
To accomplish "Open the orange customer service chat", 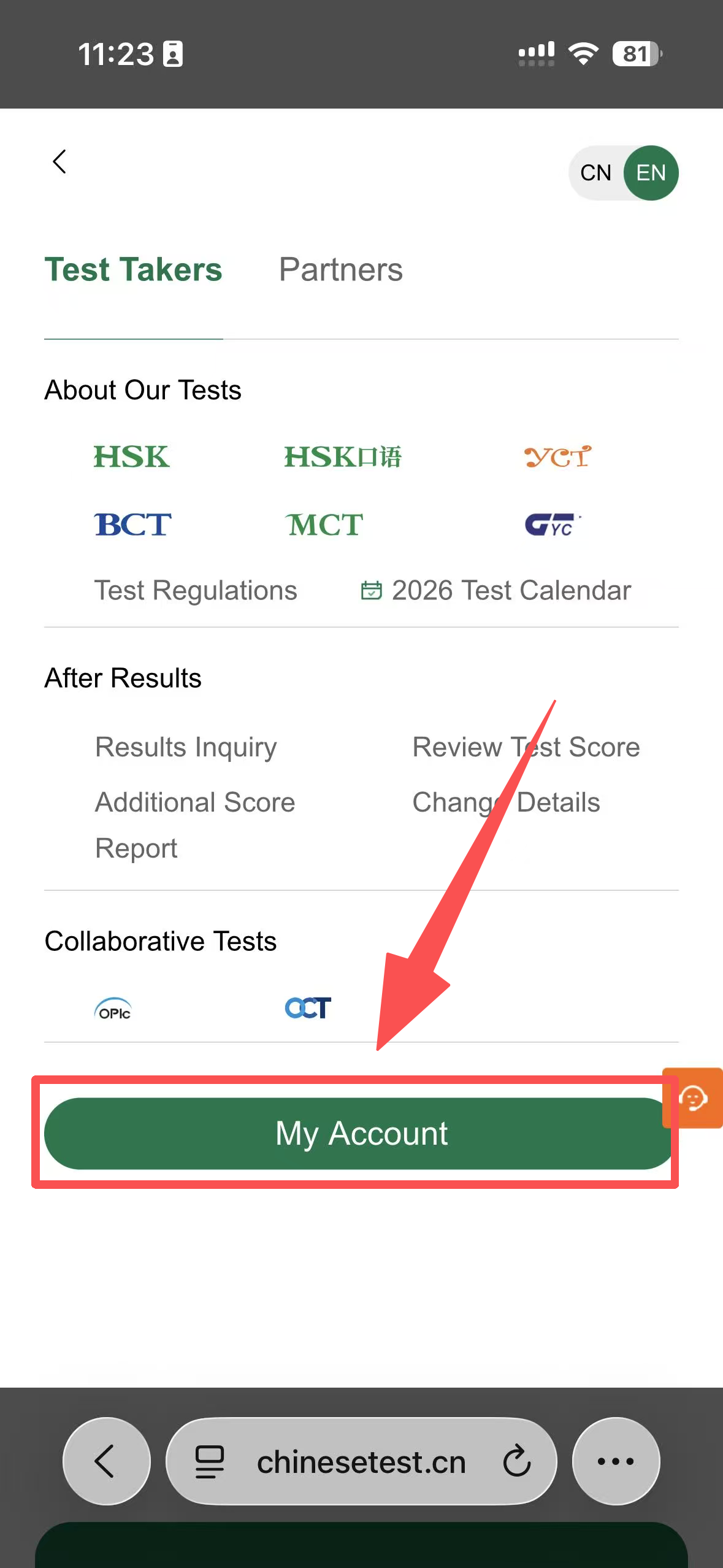I will tap(694, 1098).
